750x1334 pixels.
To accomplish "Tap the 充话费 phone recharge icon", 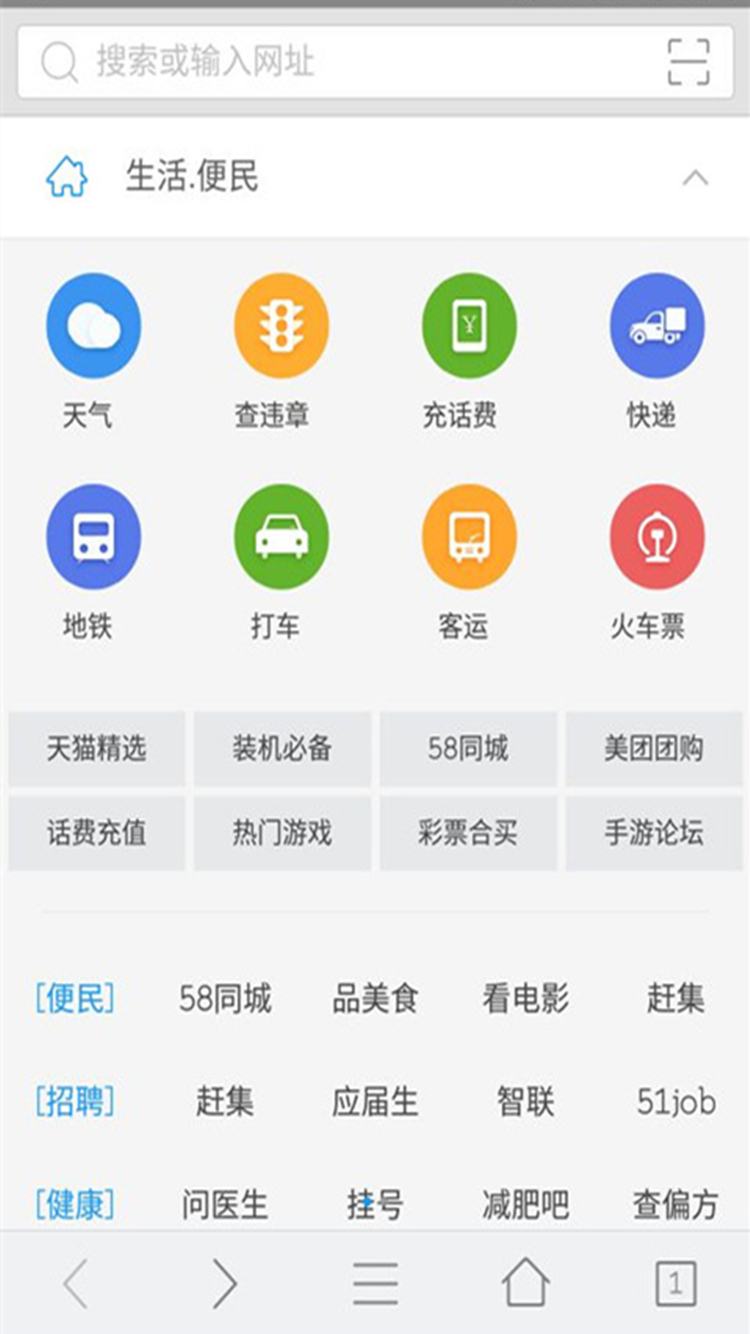I will point(468,324).
